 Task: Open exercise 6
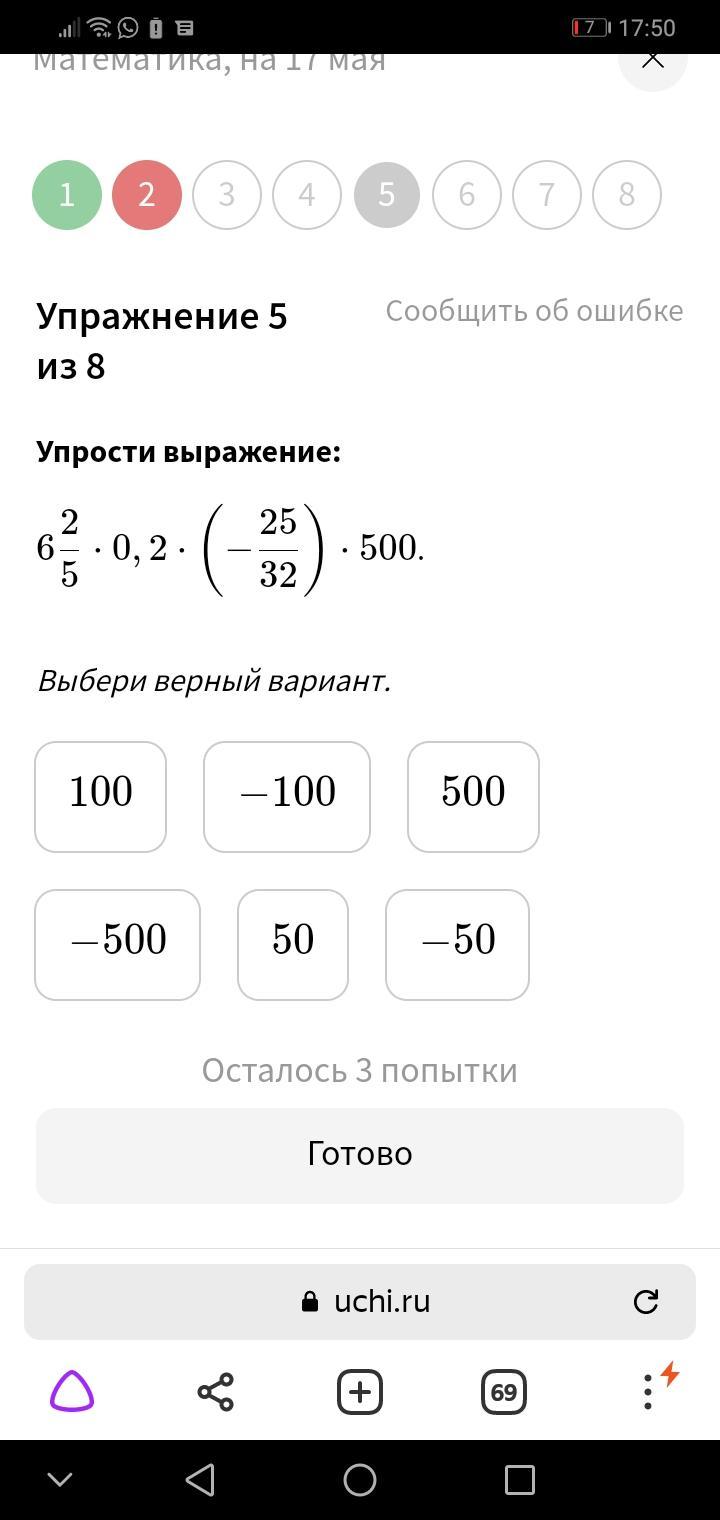(467, 195)
